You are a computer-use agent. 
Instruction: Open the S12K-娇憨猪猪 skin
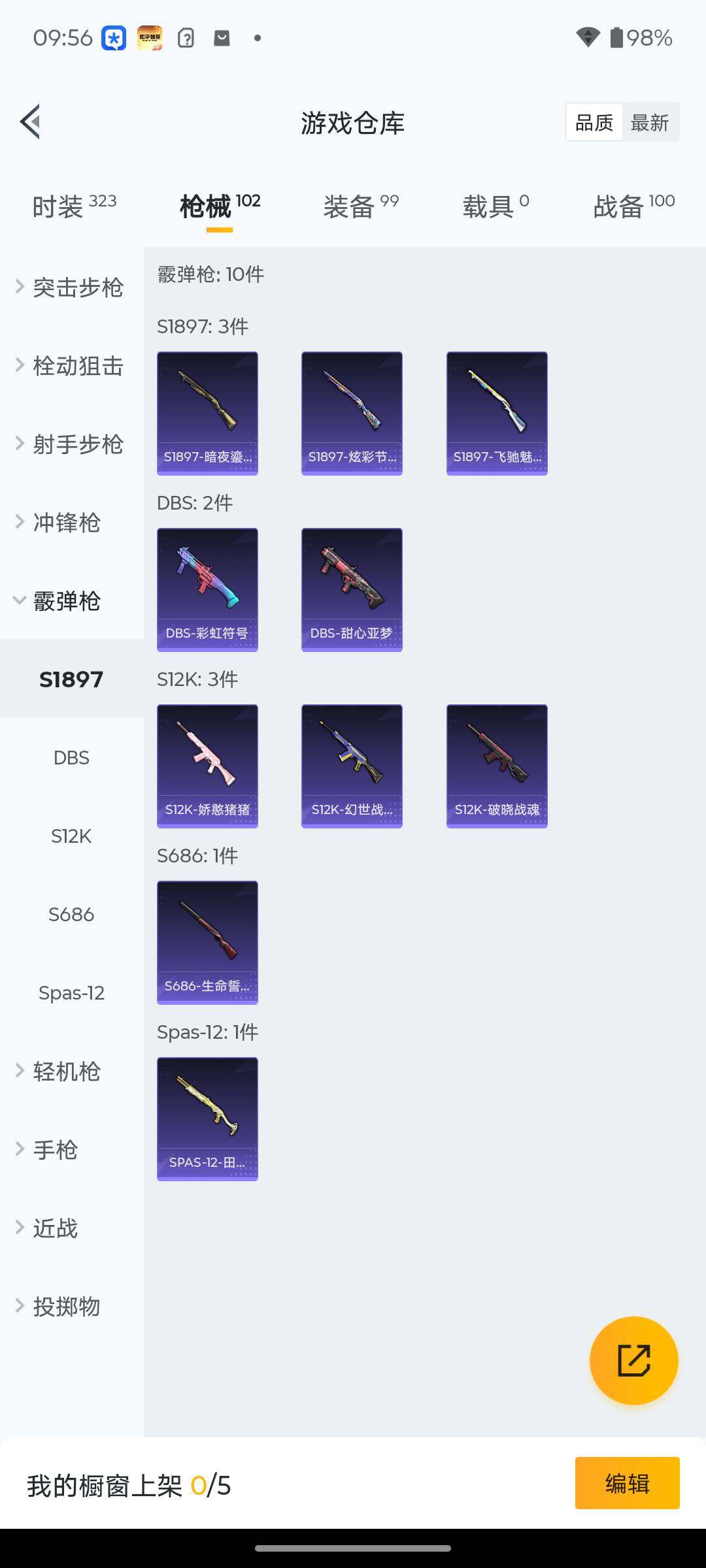pos(207,766)
